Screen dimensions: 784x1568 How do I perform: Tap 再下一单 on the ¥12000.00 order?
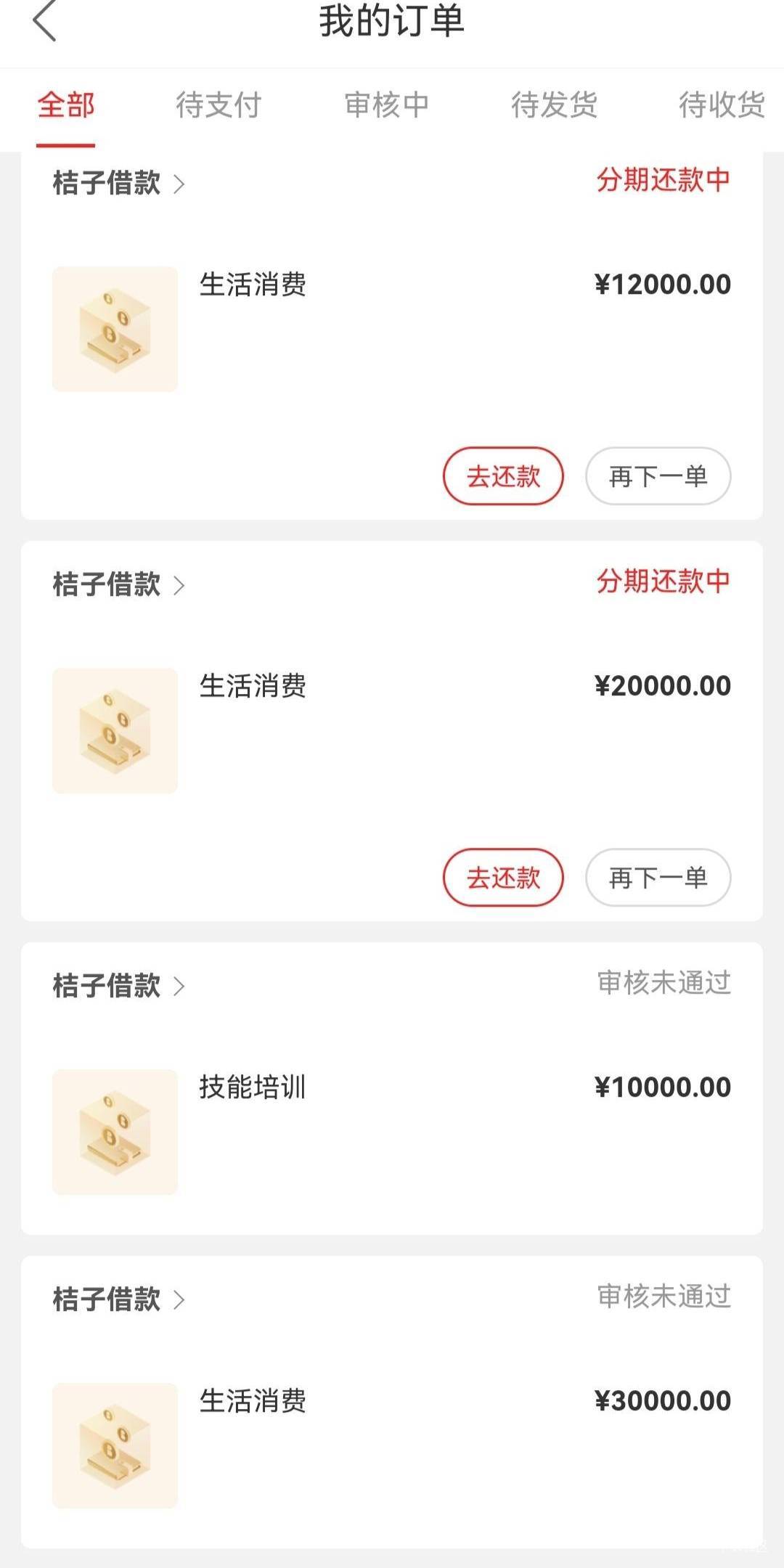coord(658,476)
